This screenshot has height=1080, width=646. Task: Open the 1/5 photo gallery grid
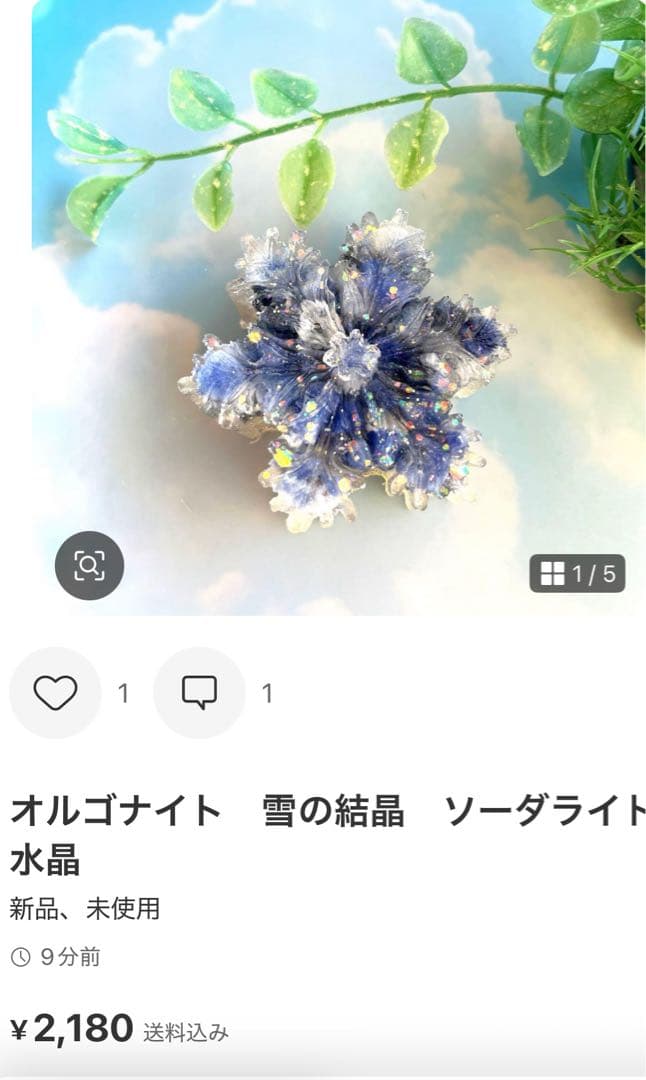577,573
